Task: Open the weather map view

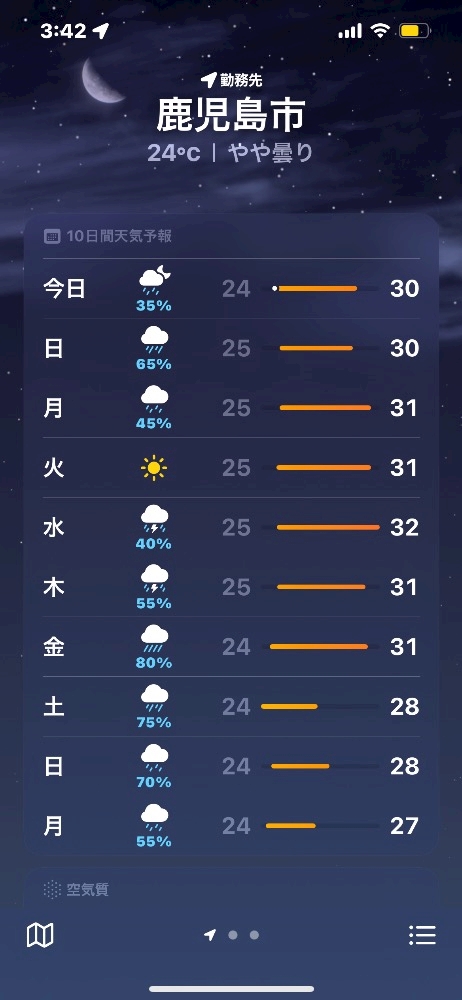Action: [40, 936]
